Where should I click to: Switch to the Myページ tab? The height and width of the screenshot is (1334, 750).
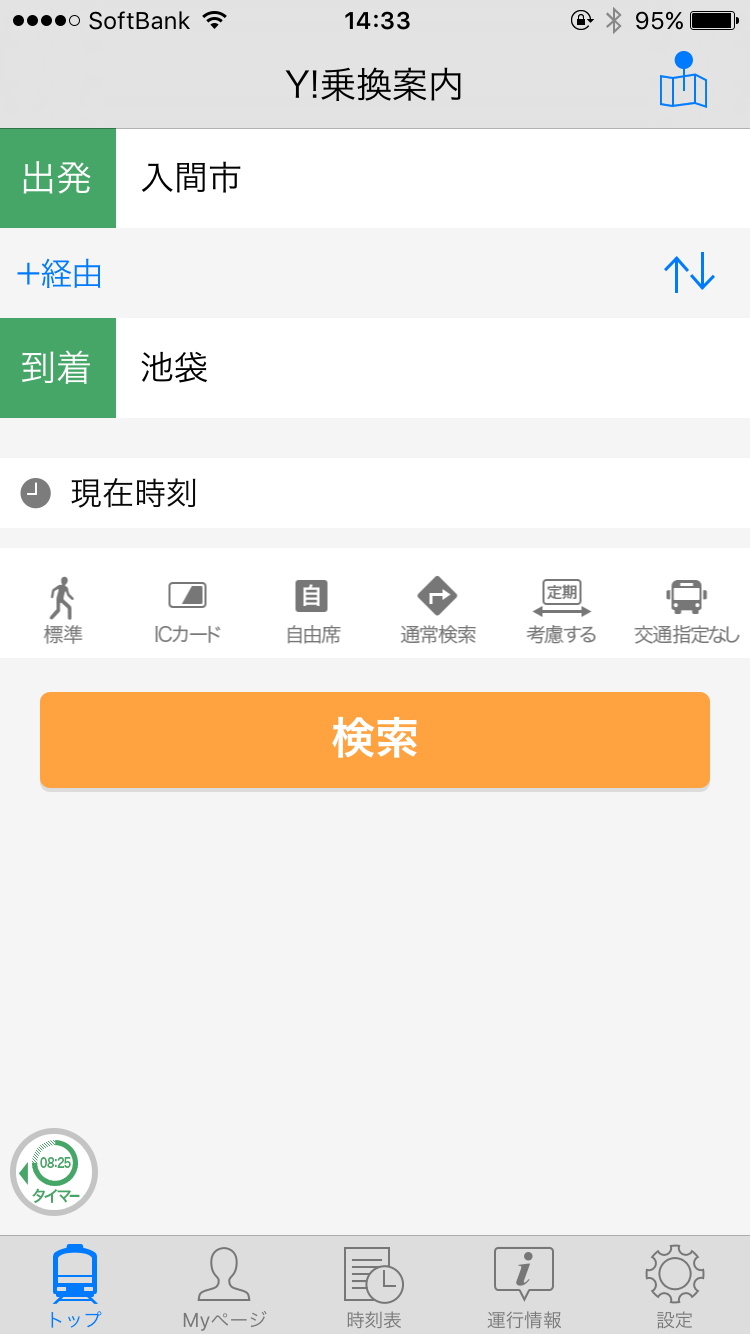coord(225,1286)
